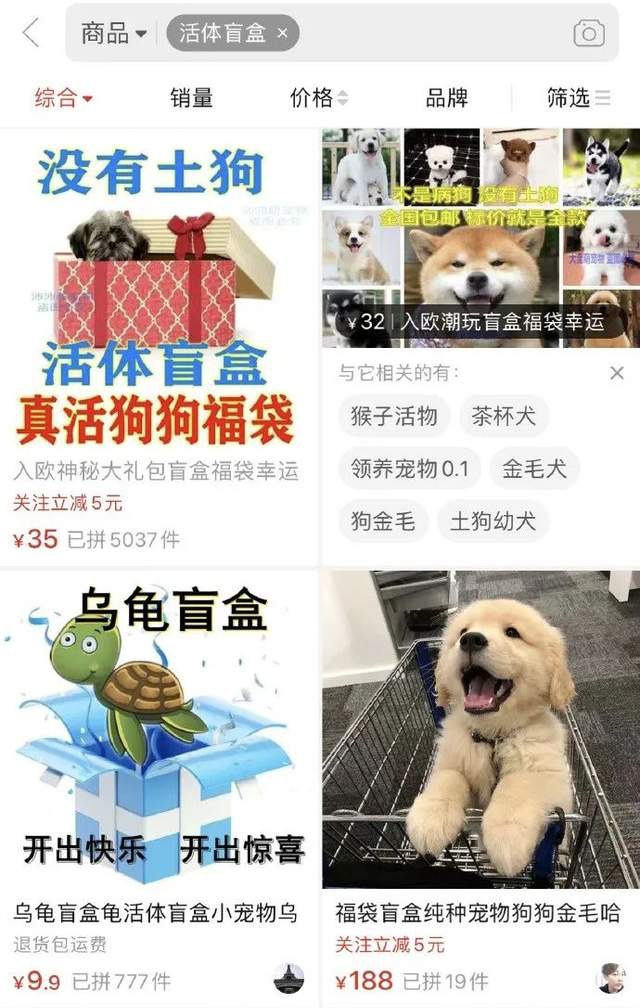This screenshot has height=1008, width=640.
Task: Select the 领养宠物0.1 suggestion chip
Action: pos(410,468)
